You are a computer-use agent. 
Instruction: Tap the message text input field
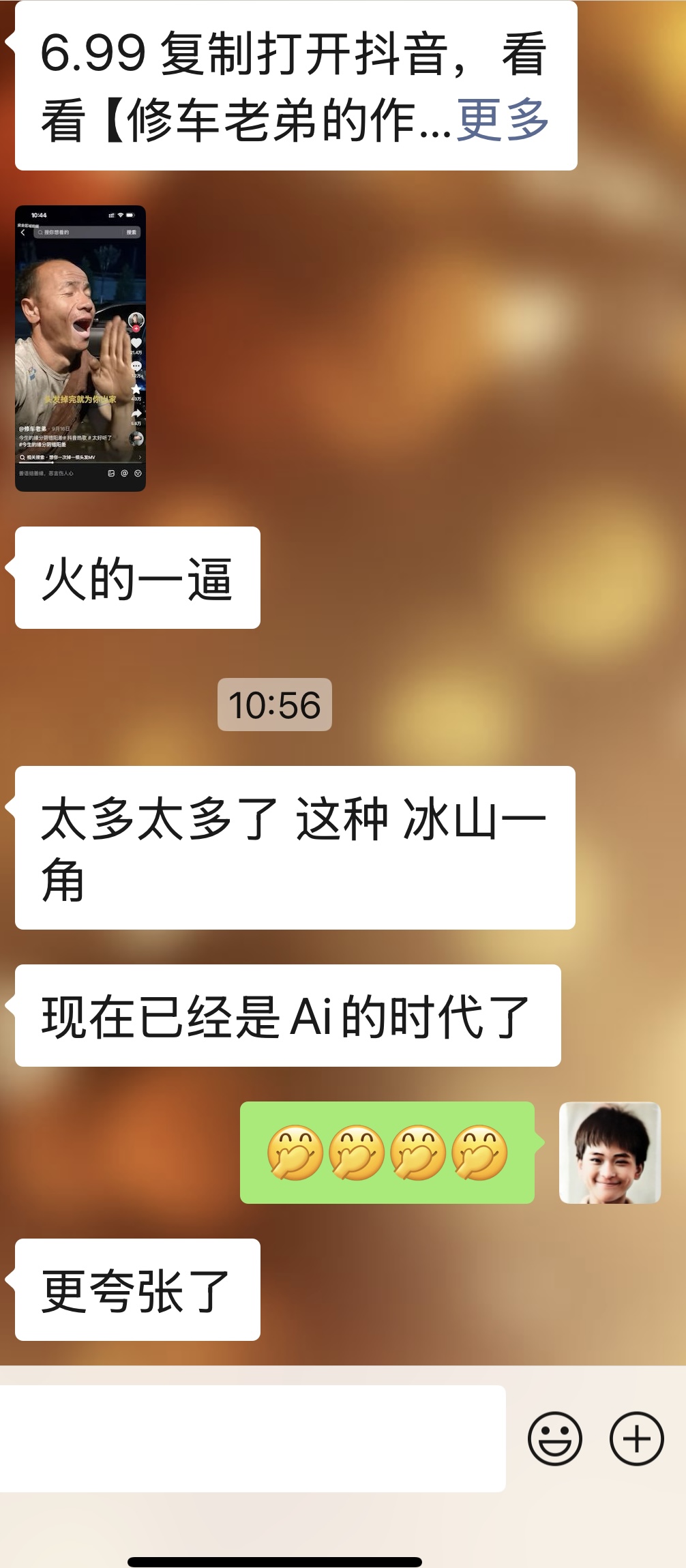point(252,1438)
